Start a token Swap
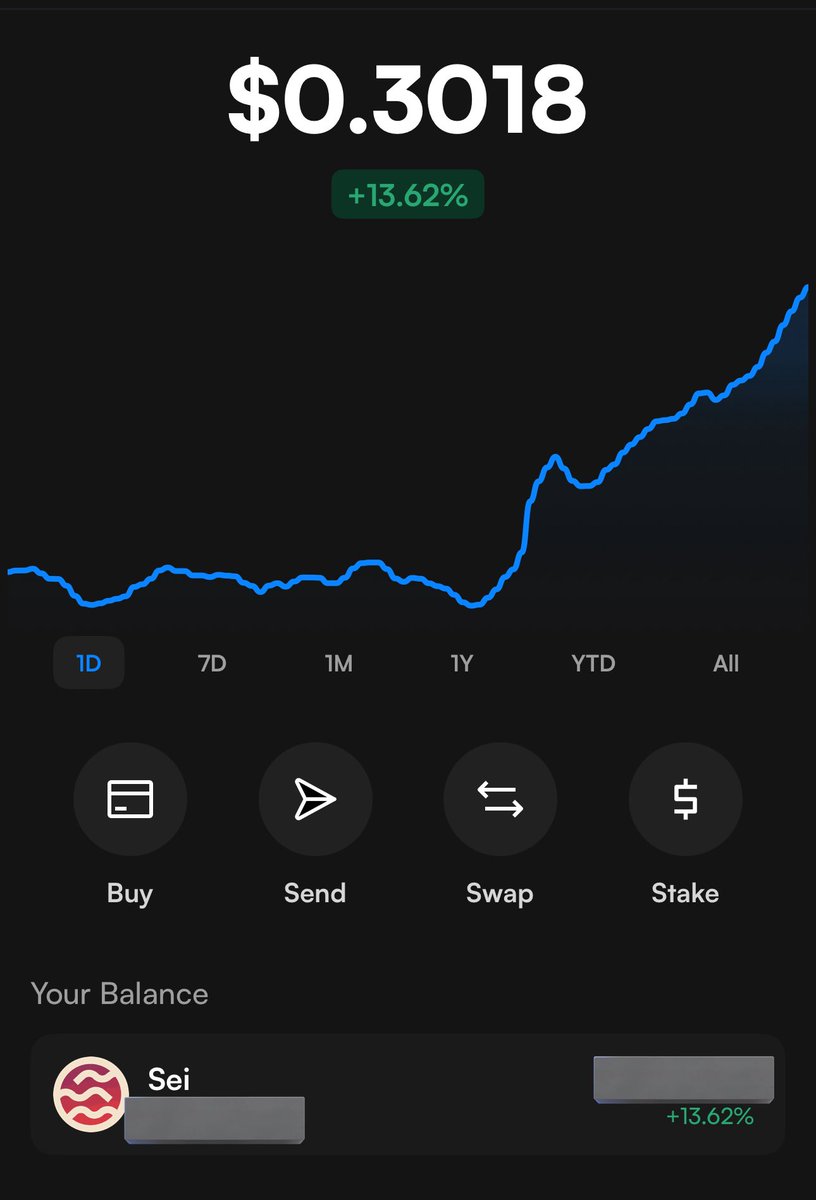 (x=500, y=800)
